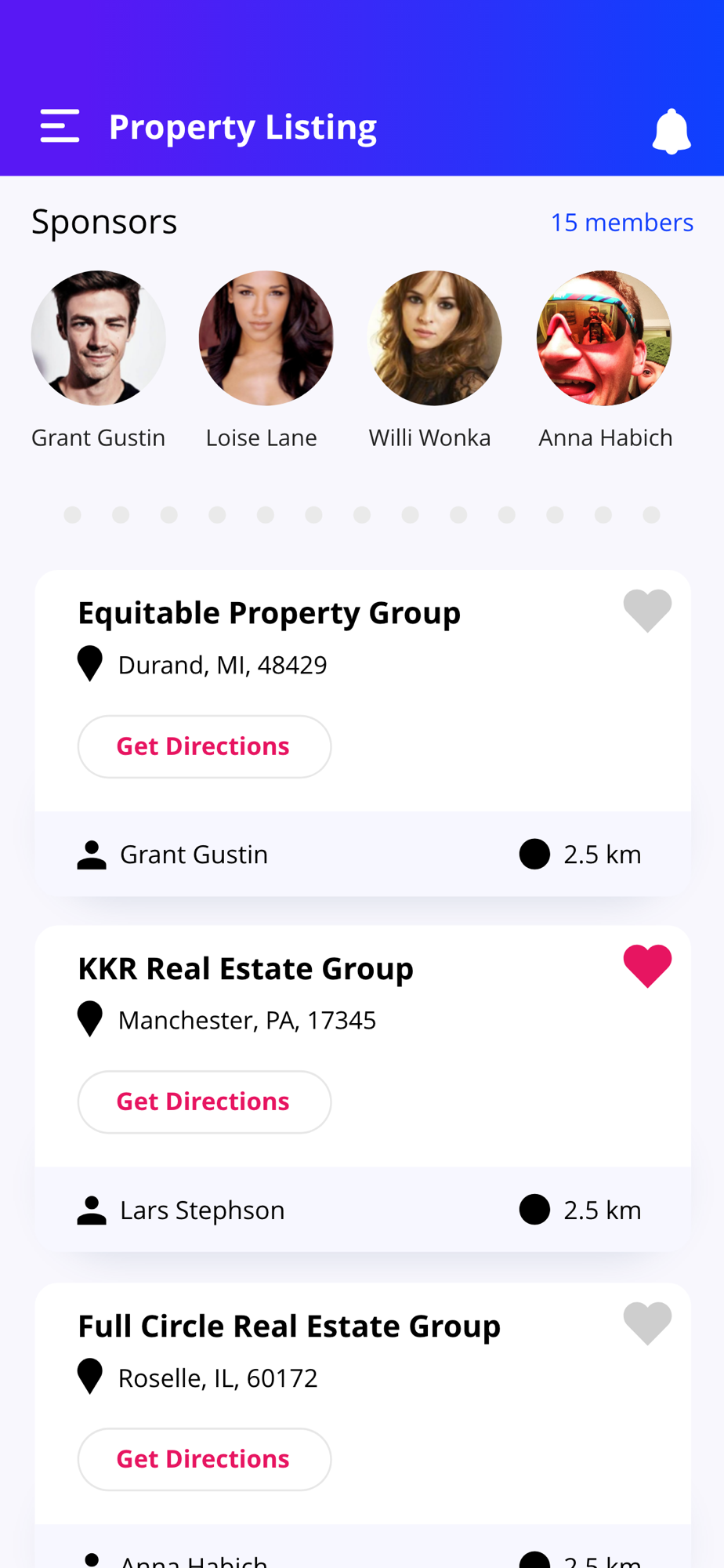Open the Equitable Property Group card
The width and height of the screenshot is (724, 1568).
[x=363, y=733]
